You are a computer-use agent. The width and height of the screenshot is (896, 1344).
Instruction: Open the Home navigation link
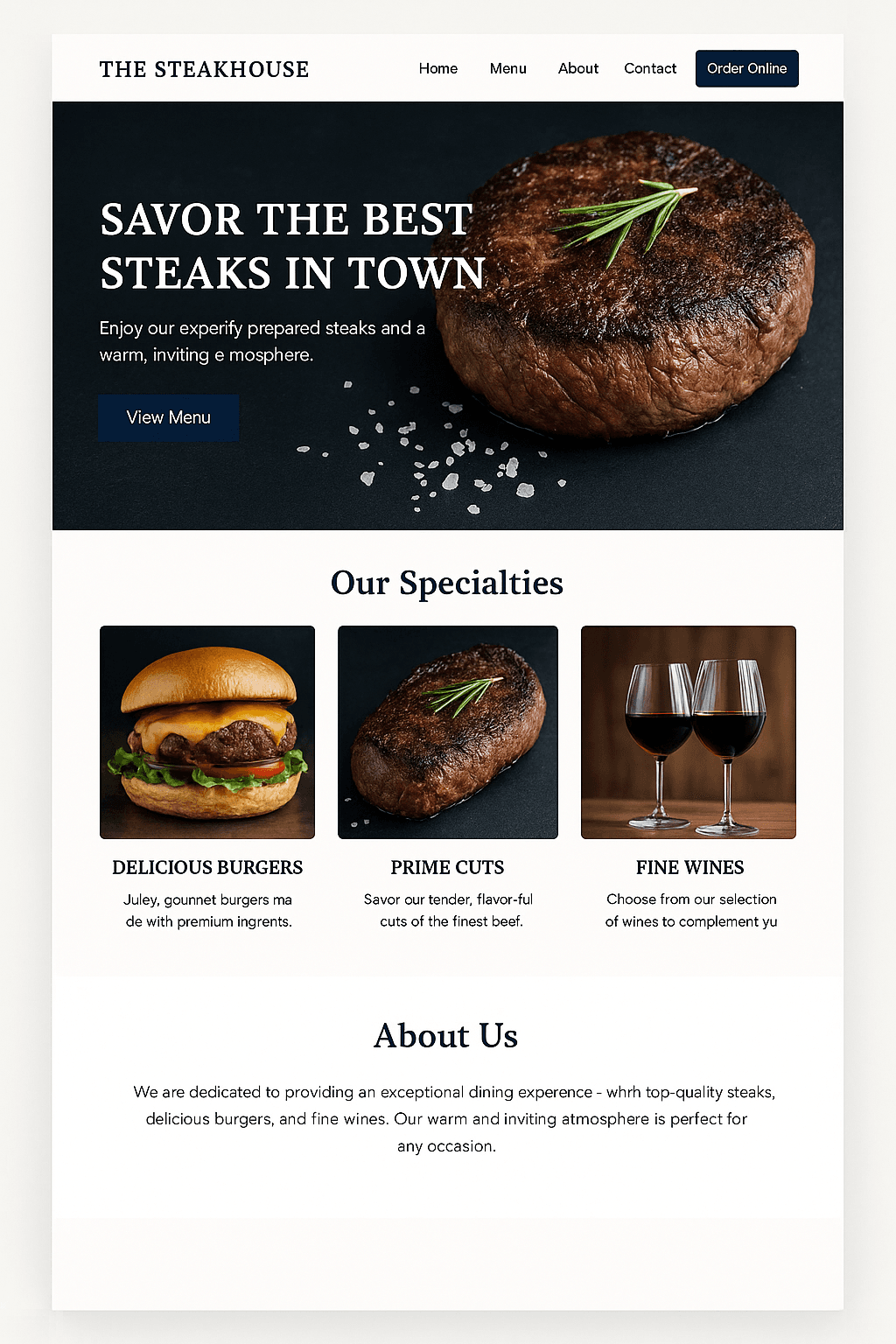click(437, 68)
